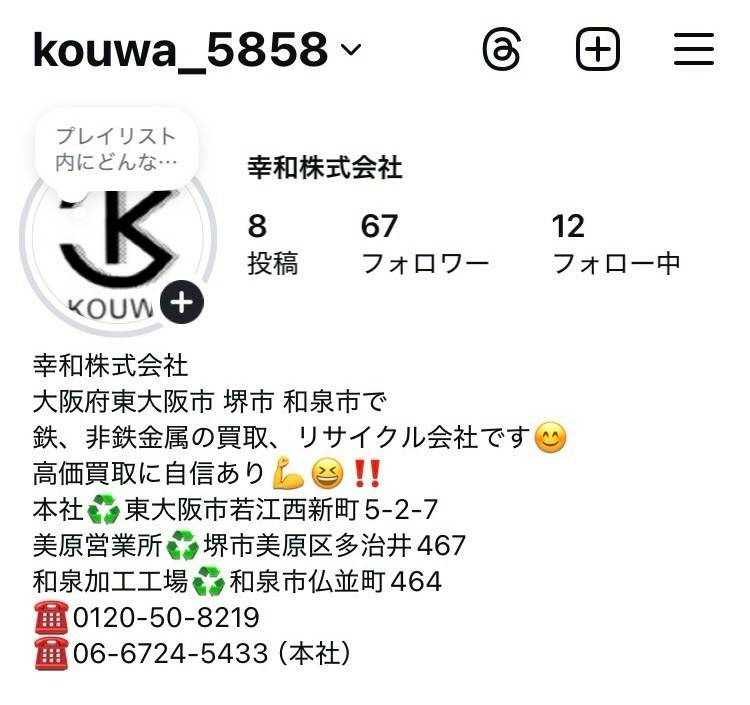750x705 pixels.
Task: Open the hamburger menu
Action: (x=693, y=50)
